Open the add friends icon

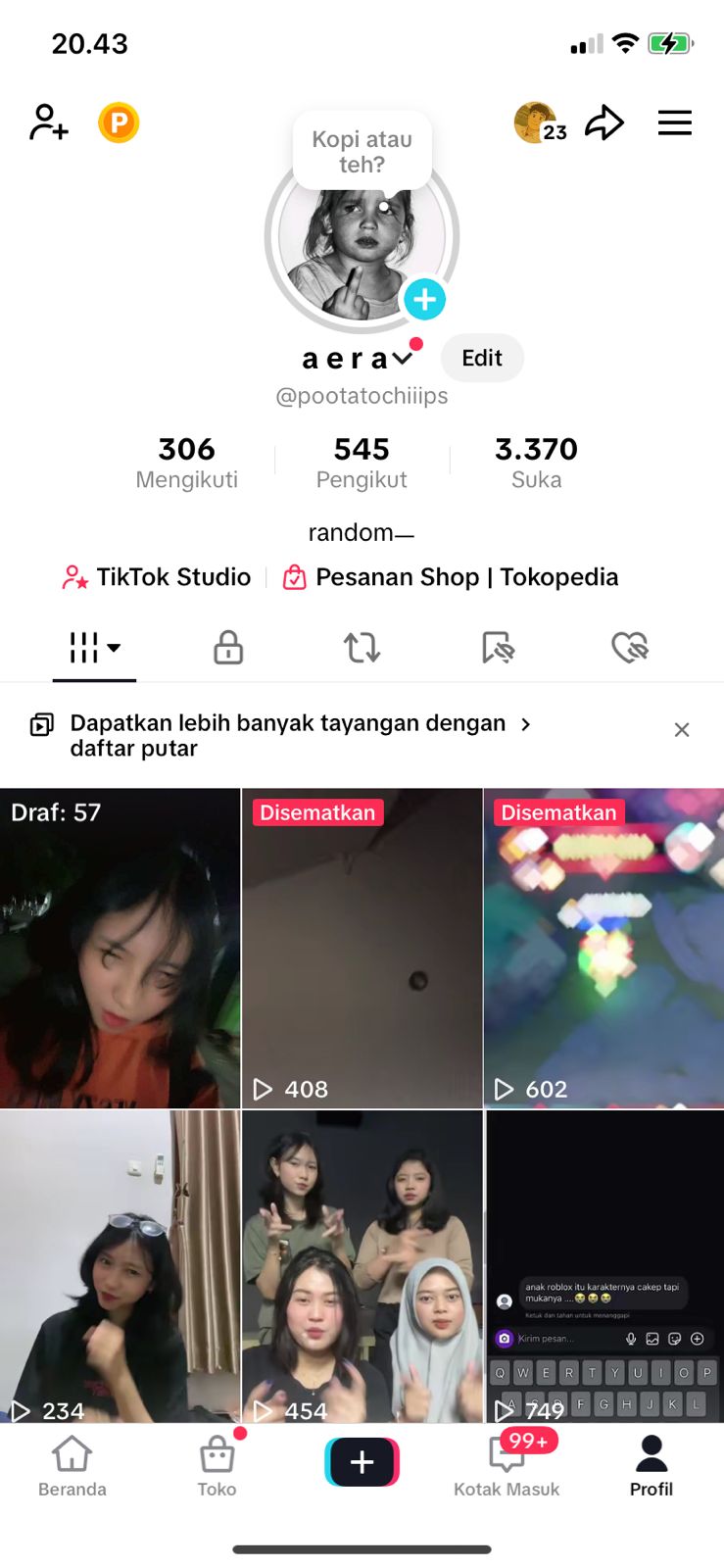[49, 122]
